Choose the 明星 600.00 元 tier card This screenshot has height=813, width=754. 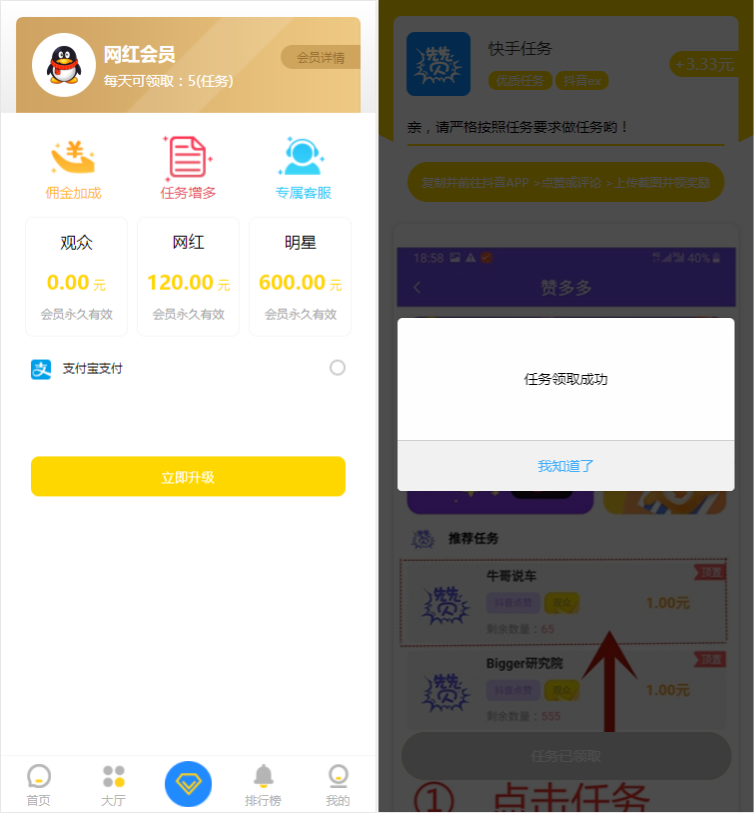(x=300, y=276)
